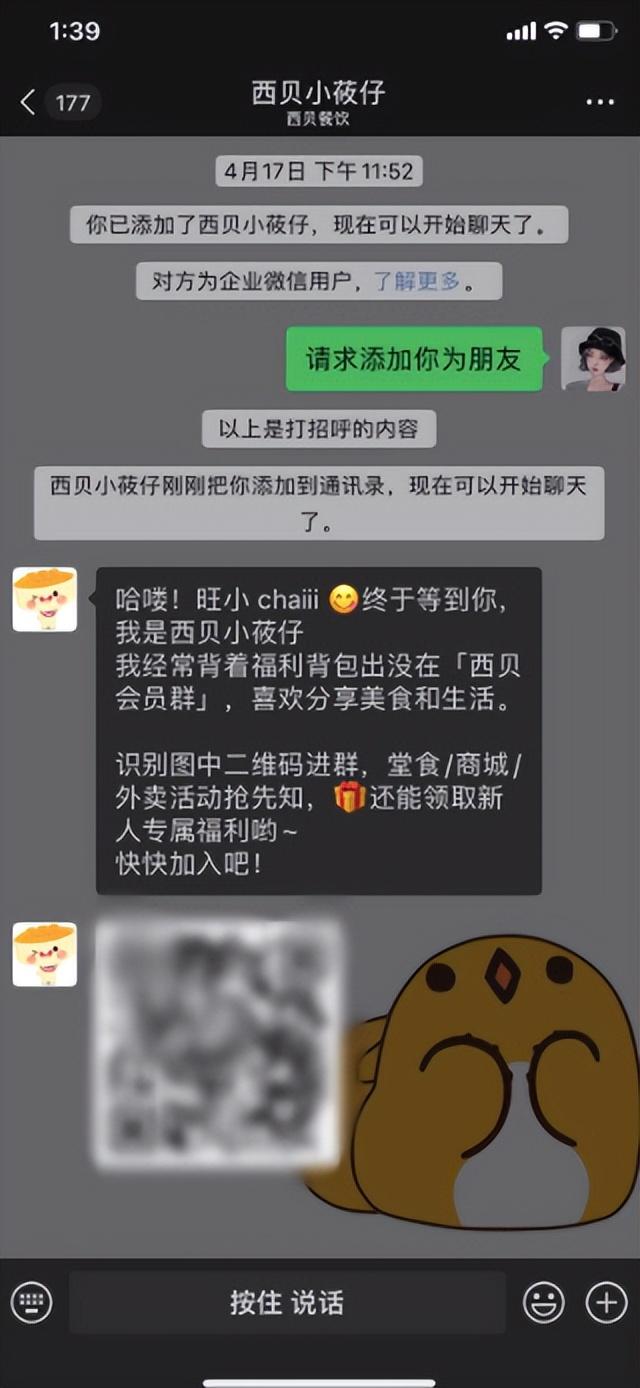640x1388 pixels.
Task: Switch to keyboard text input
Action: point(32,1301)
